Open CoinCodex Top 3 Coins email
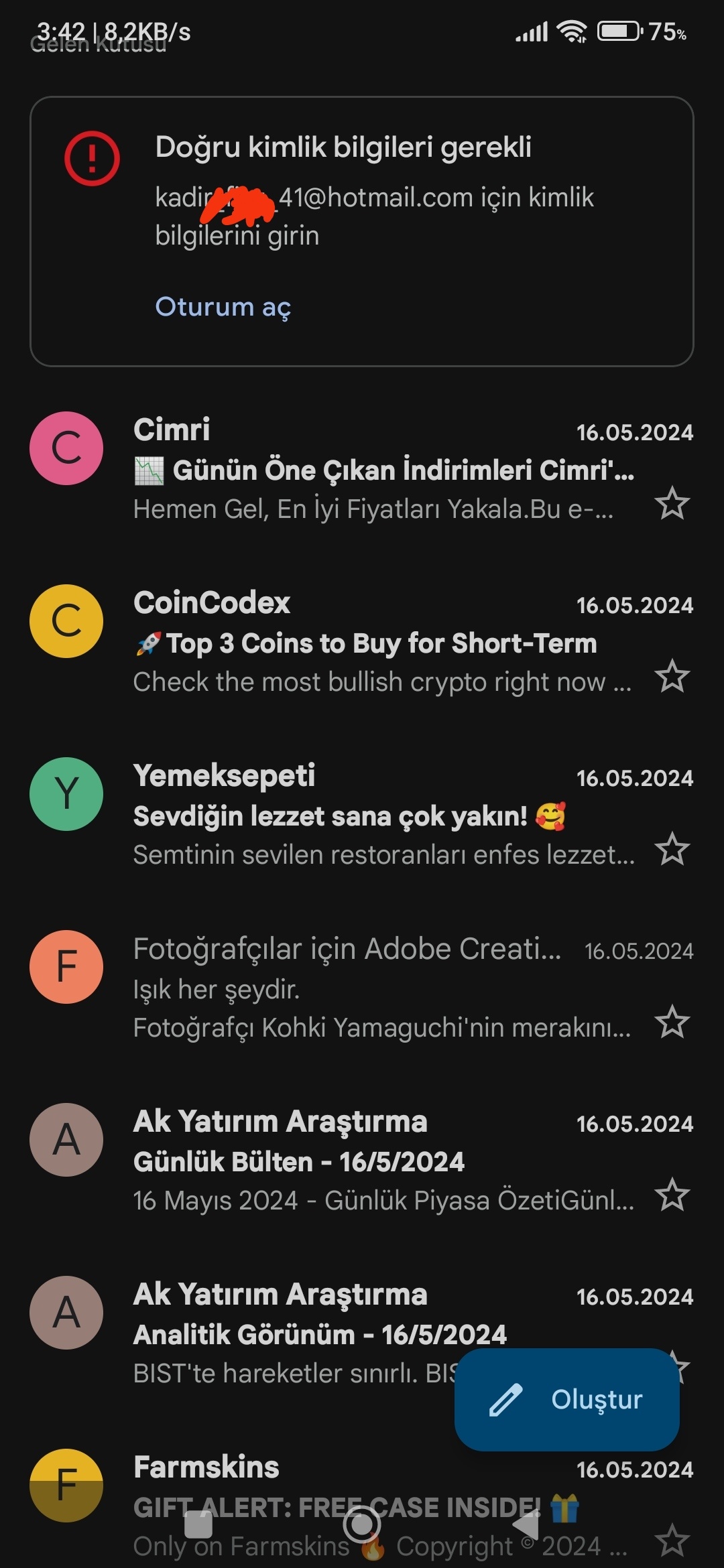Image resolution: width=724 pixels, height=1568 pixels. click(382, 643)
